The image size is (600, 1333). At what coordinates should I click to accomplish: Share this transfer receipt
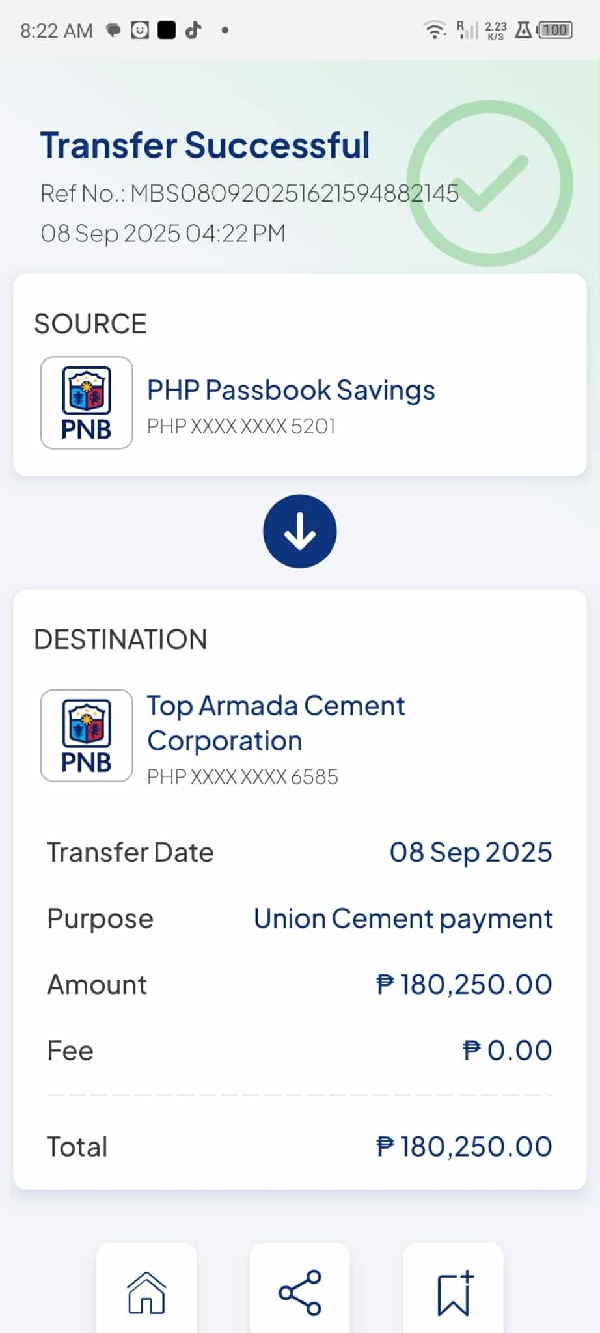click(300, 1292)
